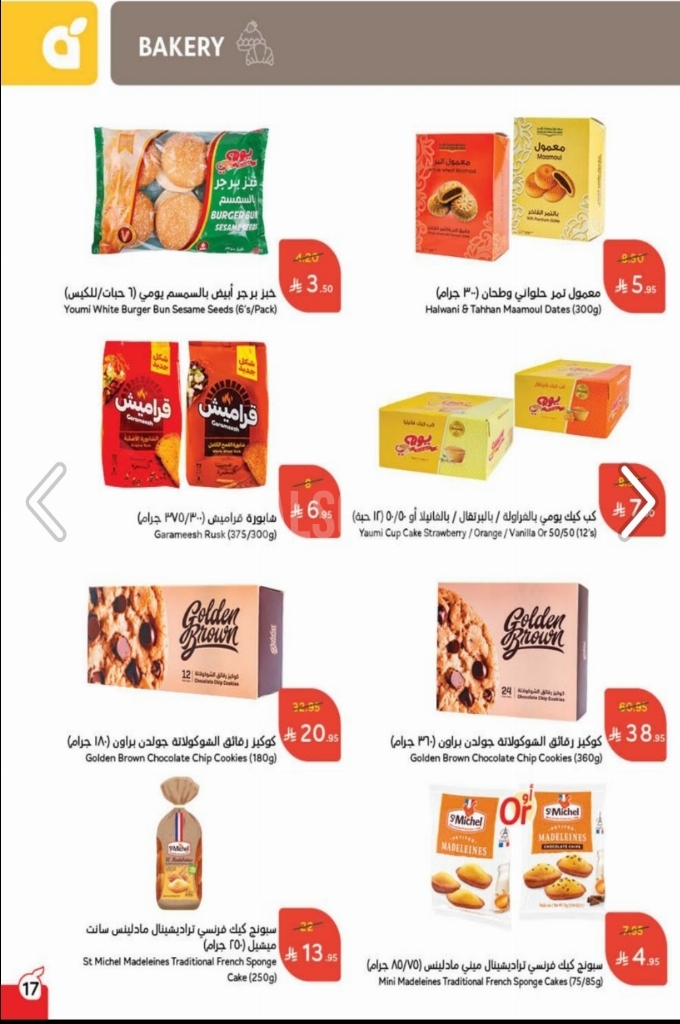Go back to the previous flyer page
This screenshot has width=680, height=1024.
46,502
